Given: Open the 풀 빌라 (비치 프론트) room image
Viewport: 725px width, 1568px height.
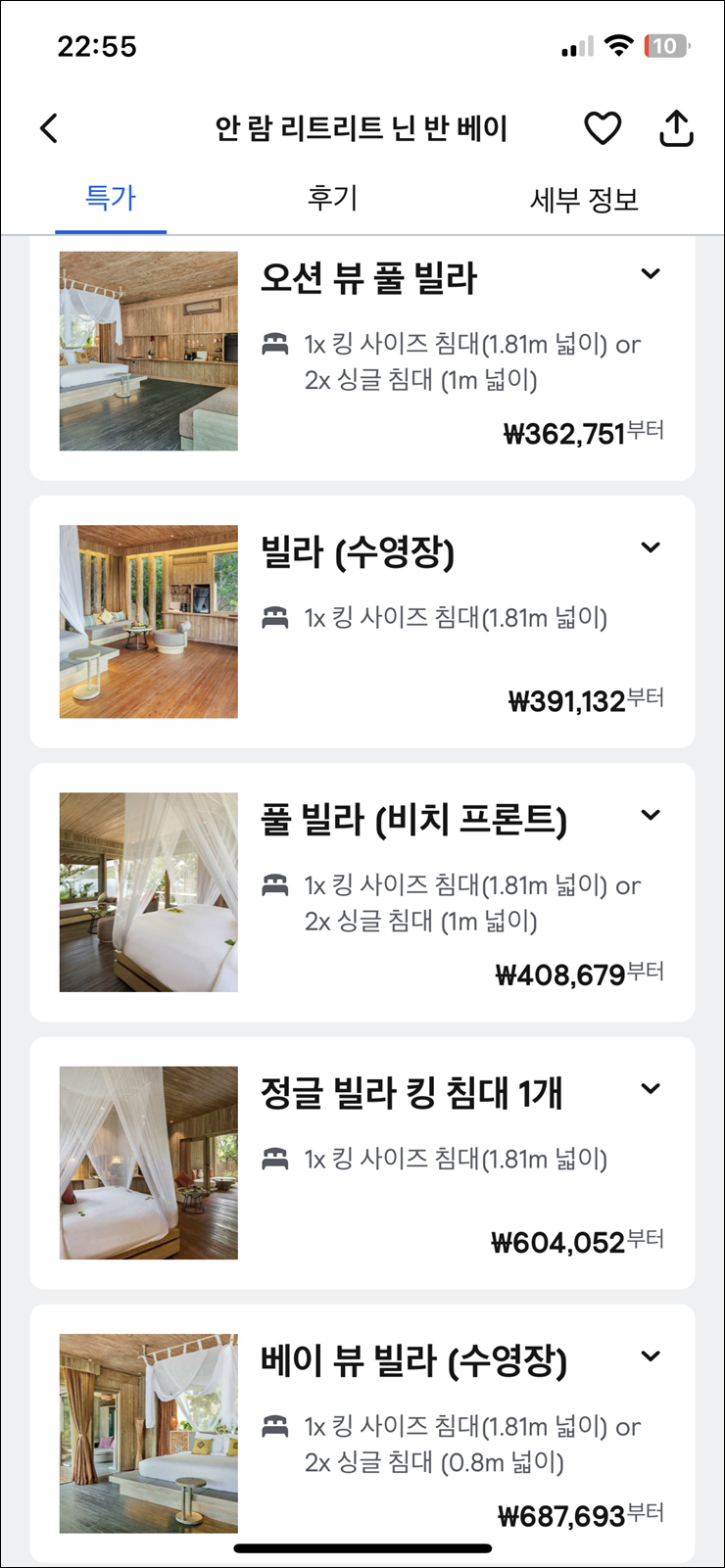Looking at the screenshot, I should [x=148, y=892].
